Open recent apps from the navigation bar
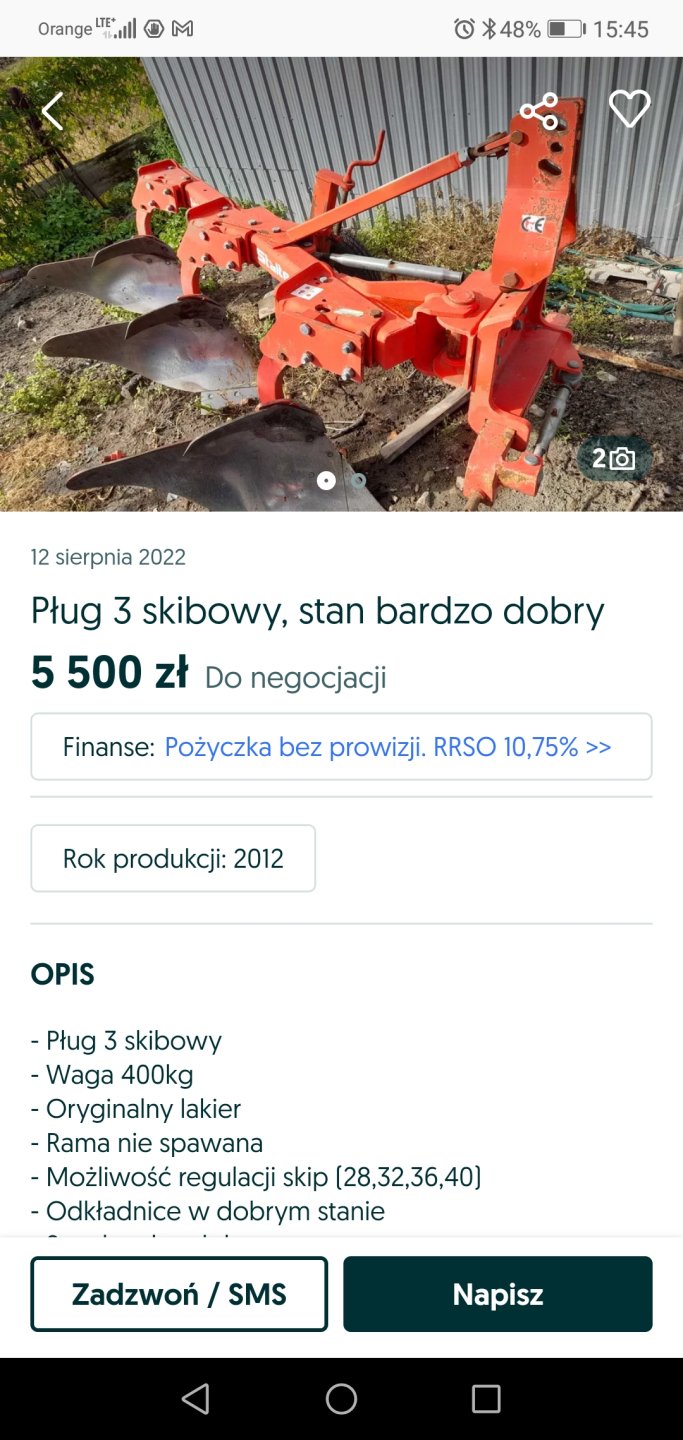The image size is (683, 1440). (x=486, y=1398)
